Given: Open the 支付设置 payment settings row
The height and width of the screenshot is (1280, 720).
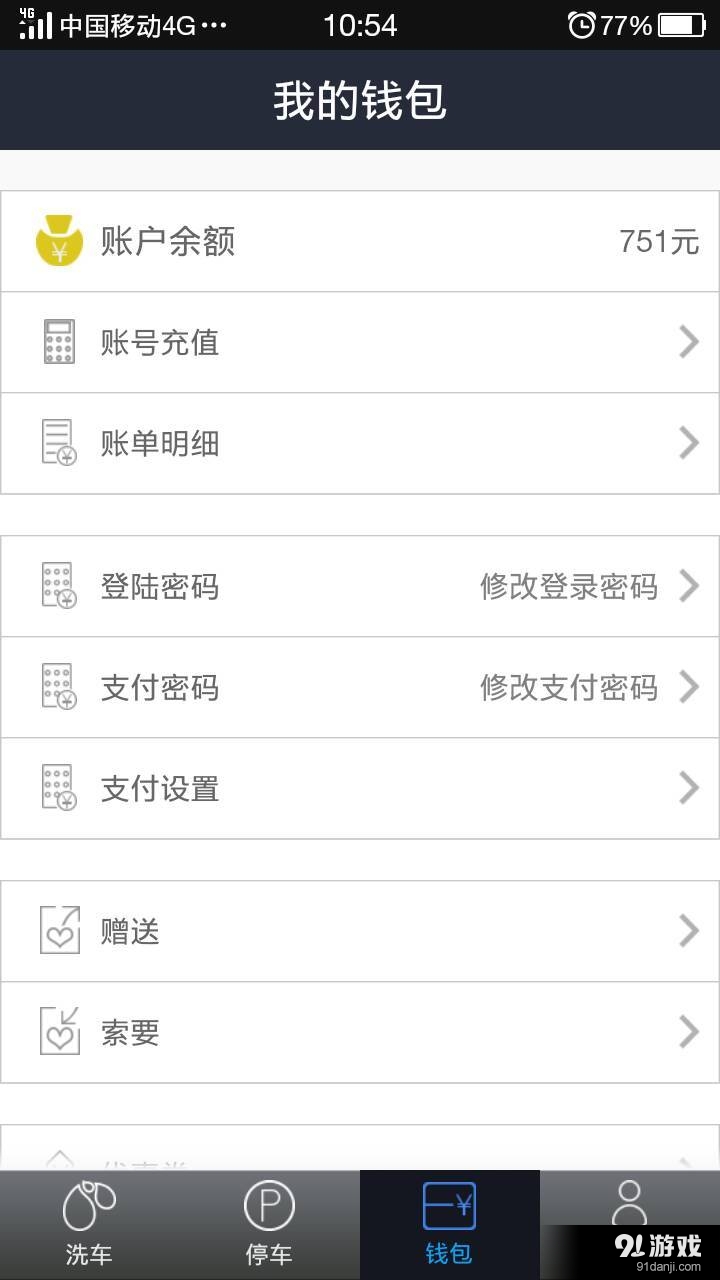Looking at the screenshot, I should point(360,789).
